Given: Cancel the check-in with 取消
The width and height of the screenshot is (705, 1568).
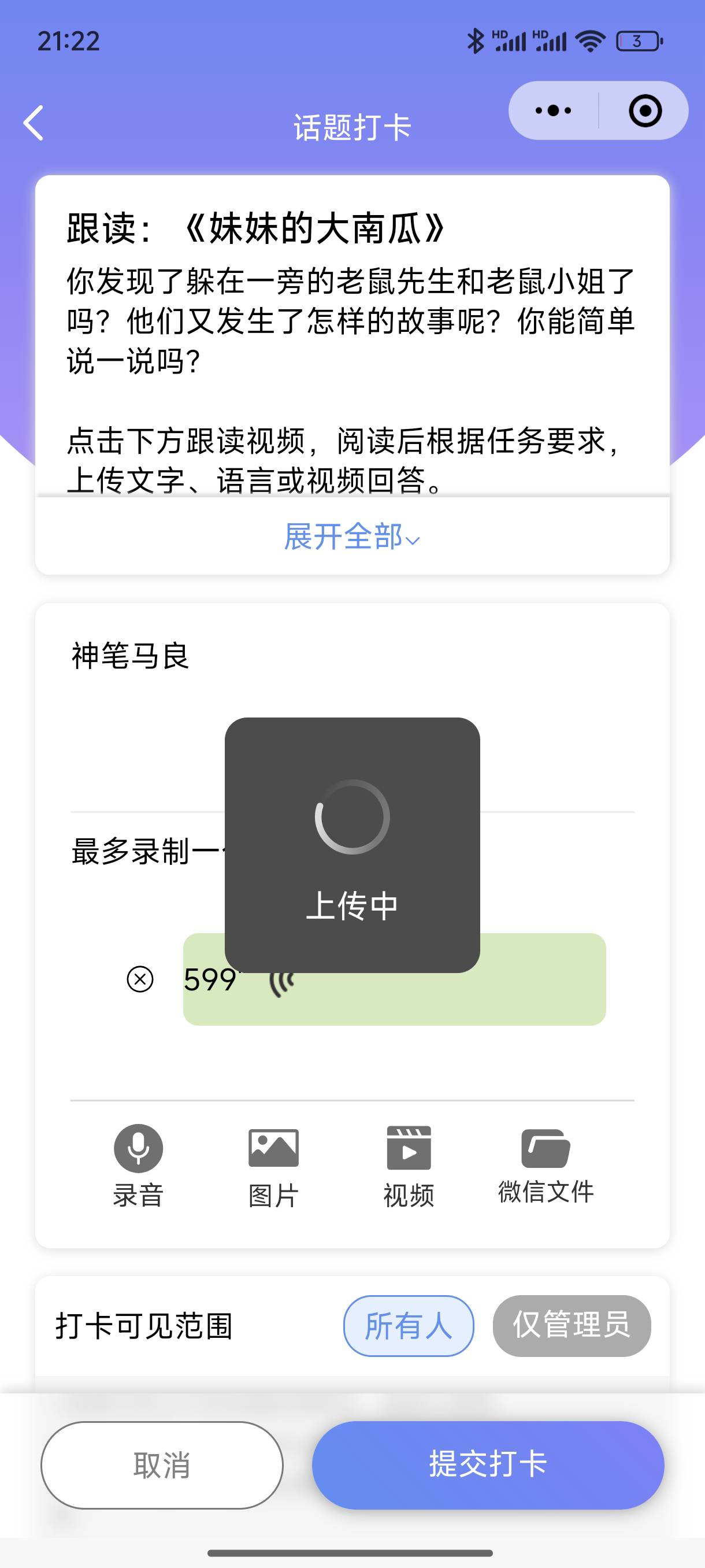Looking at the screenshot, I should point(162,1465).
